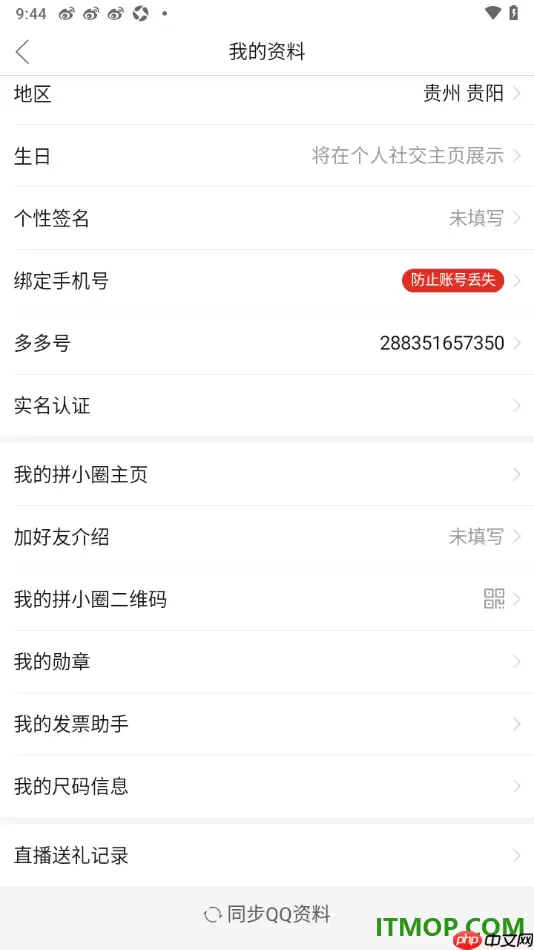534x950 pixels.
Task: Open the 多多号 row
Action: coord(267,343)
